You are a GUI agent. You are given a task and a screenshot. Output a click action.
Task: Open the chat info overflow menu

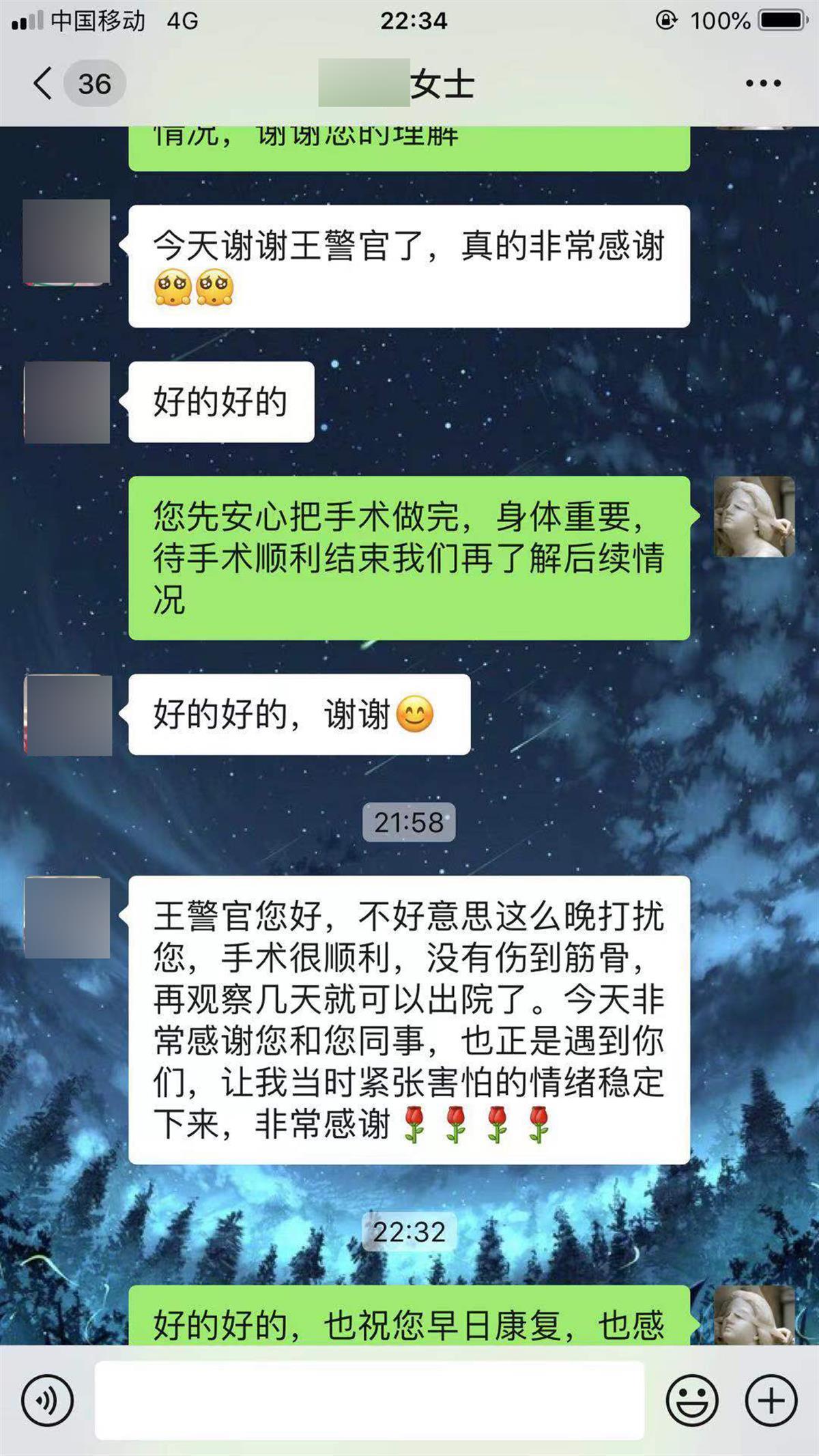point(762,83)
